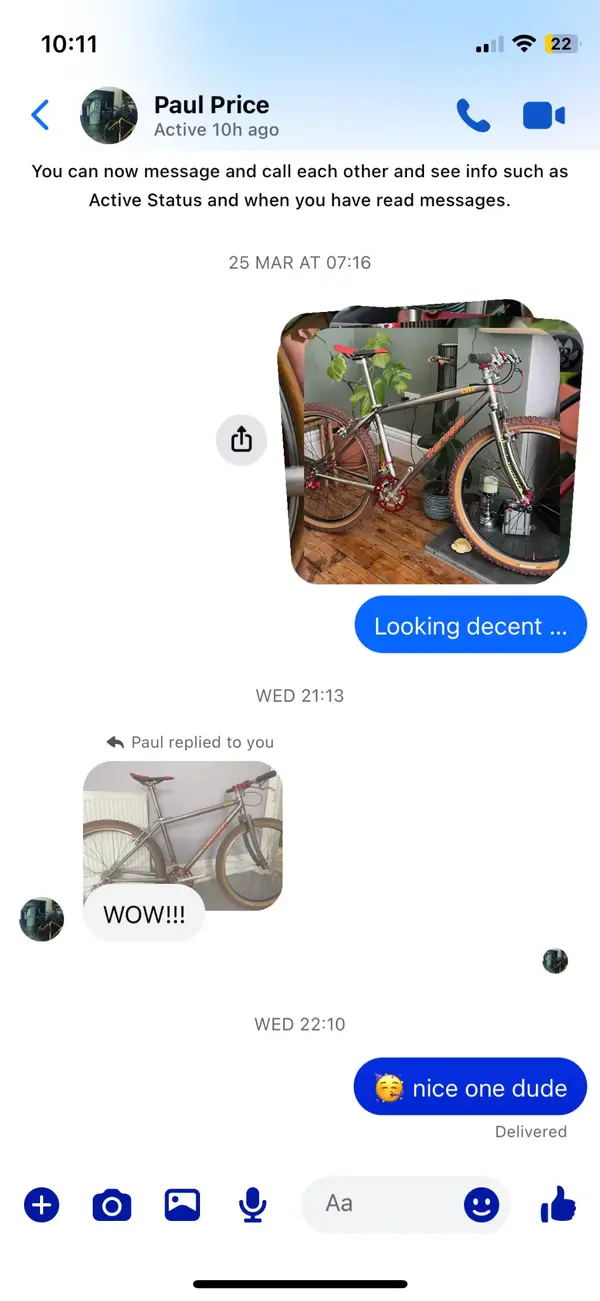The image size is (600, 1301).
Task: Open the photo gallery picker
Action: pos(182,1205)
